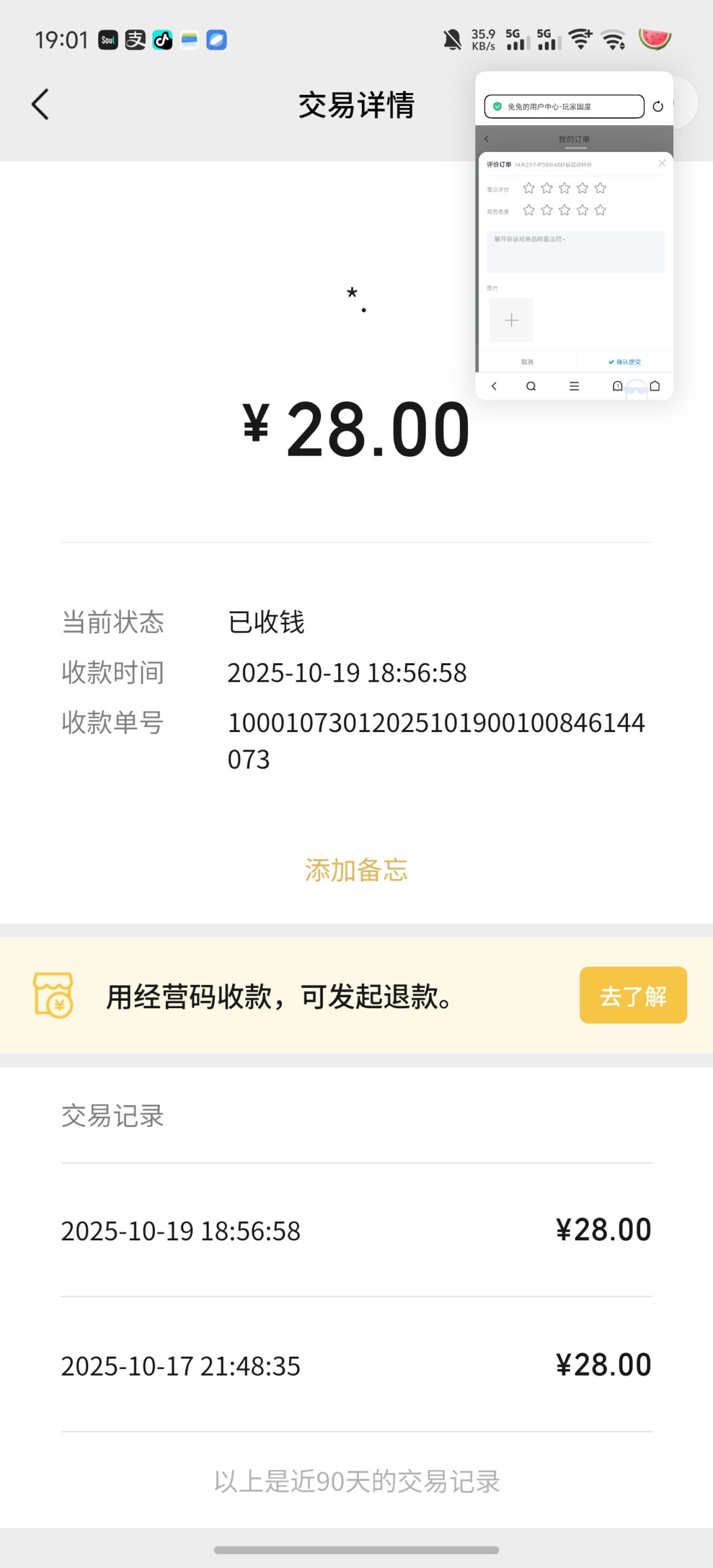Tap 确认提交 to submit the review
This screenshot has height=1568, width=713.
(626, 361)
